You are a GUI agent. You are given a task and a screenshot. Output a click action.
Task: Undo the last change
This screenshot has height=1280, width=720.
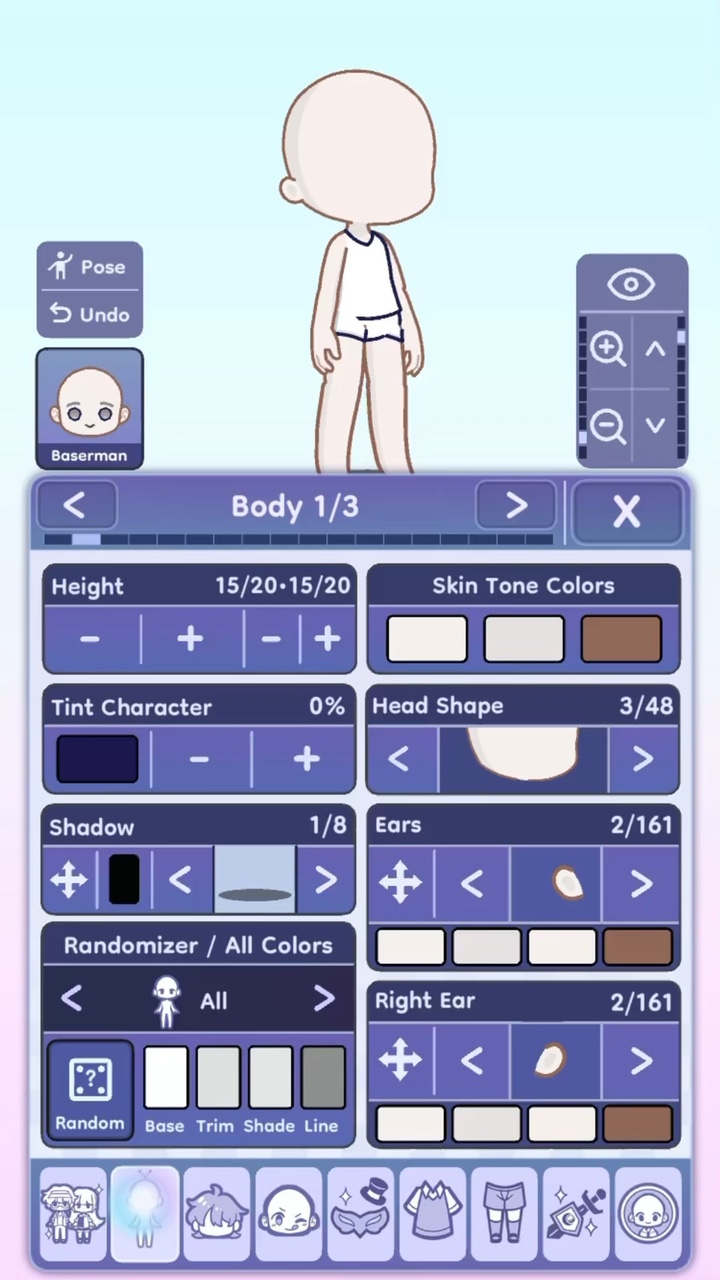pyautogui.click(x=90, y=314)
